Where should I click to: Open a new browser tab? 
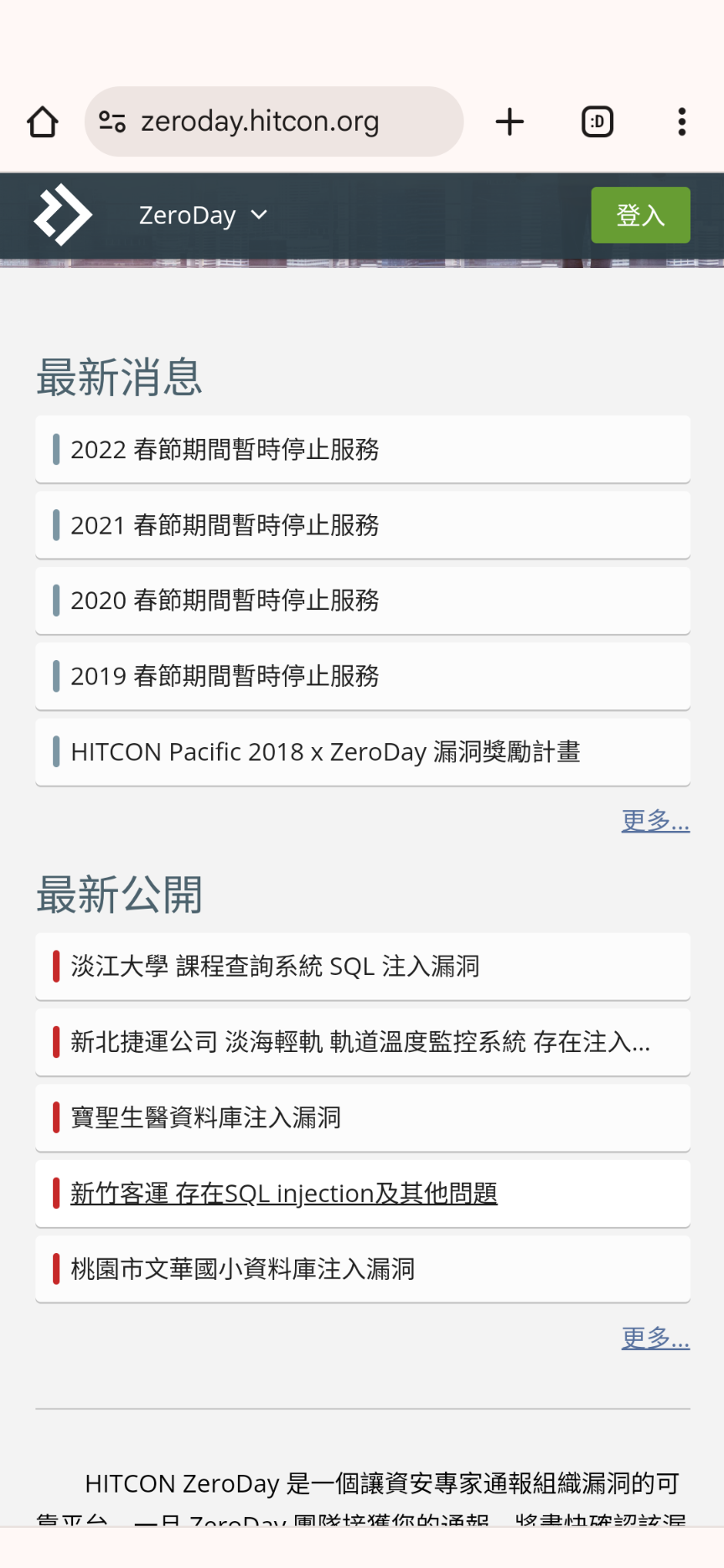click(509, 122)
